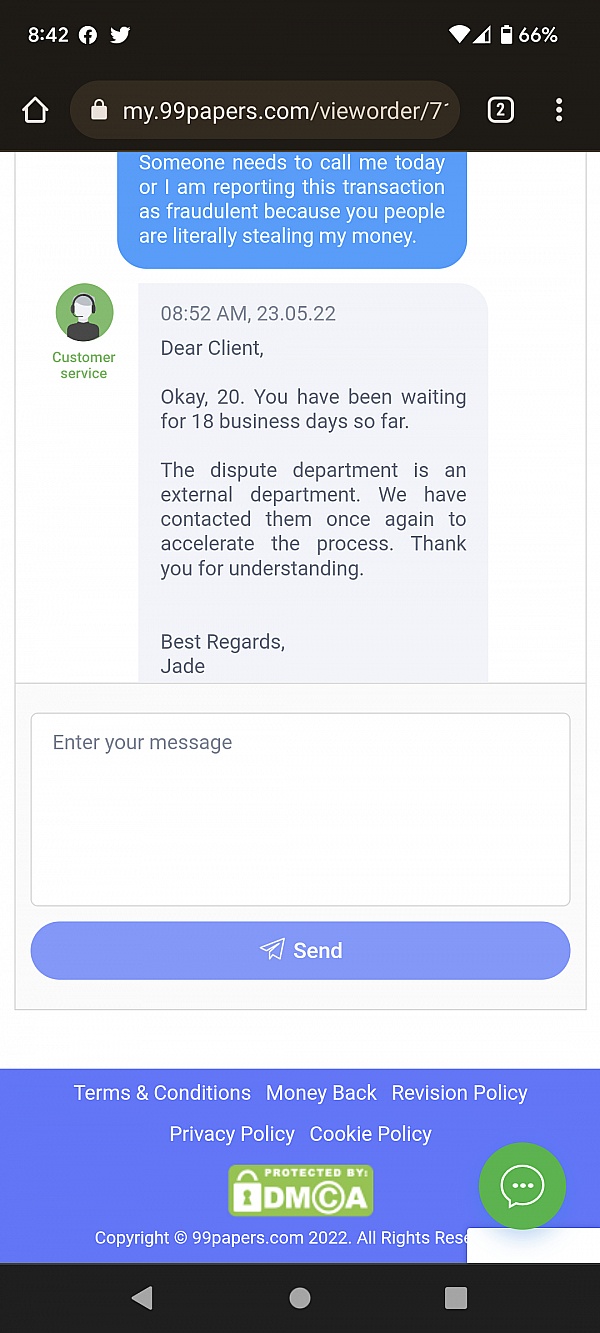Open the Money Back link
This screenshot has width=600, height=1333.
(321, 1093)
